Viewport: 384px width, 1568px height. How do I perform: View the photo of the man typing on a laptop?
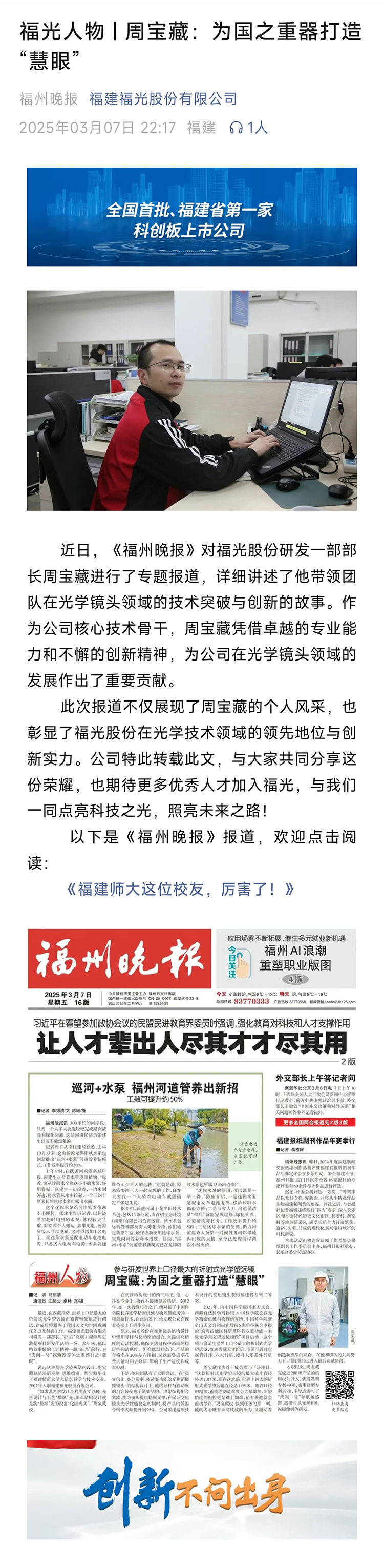[x=191, y=400]
